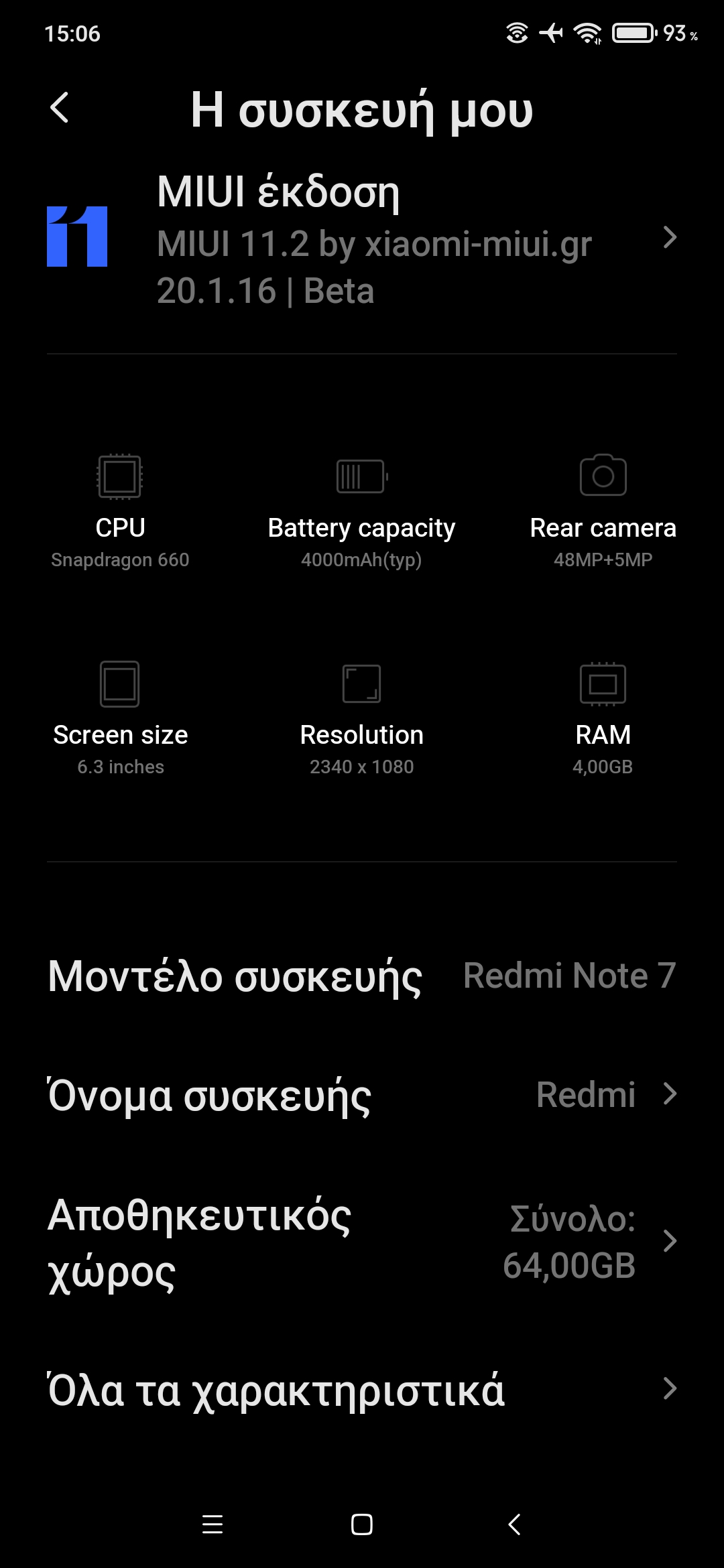724x1568 pixels.
Task: Open recent apps from navigation bar
Action: (213, 1525)
